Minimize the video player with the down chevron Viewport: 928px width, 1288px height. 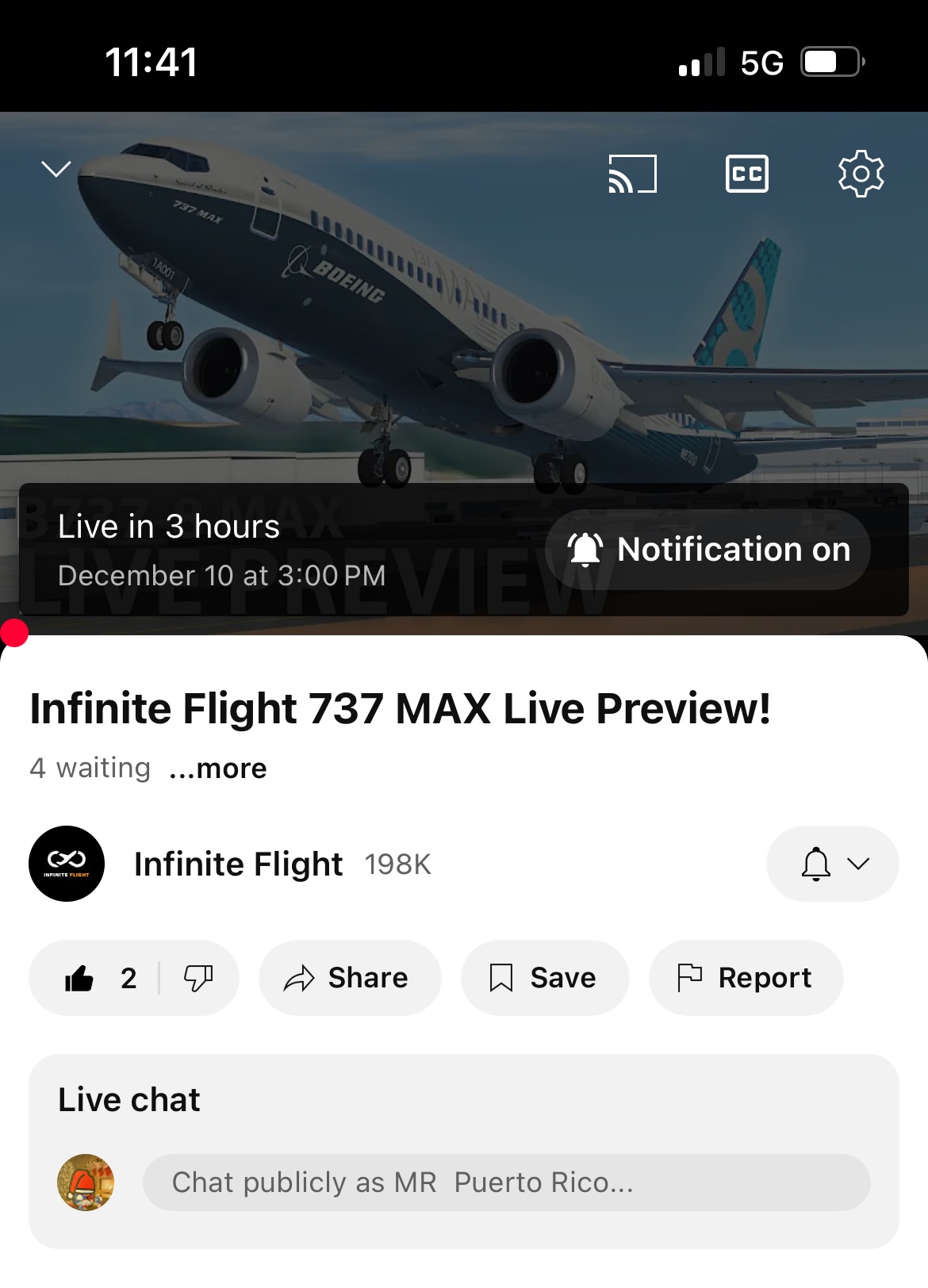pos(56,169)
